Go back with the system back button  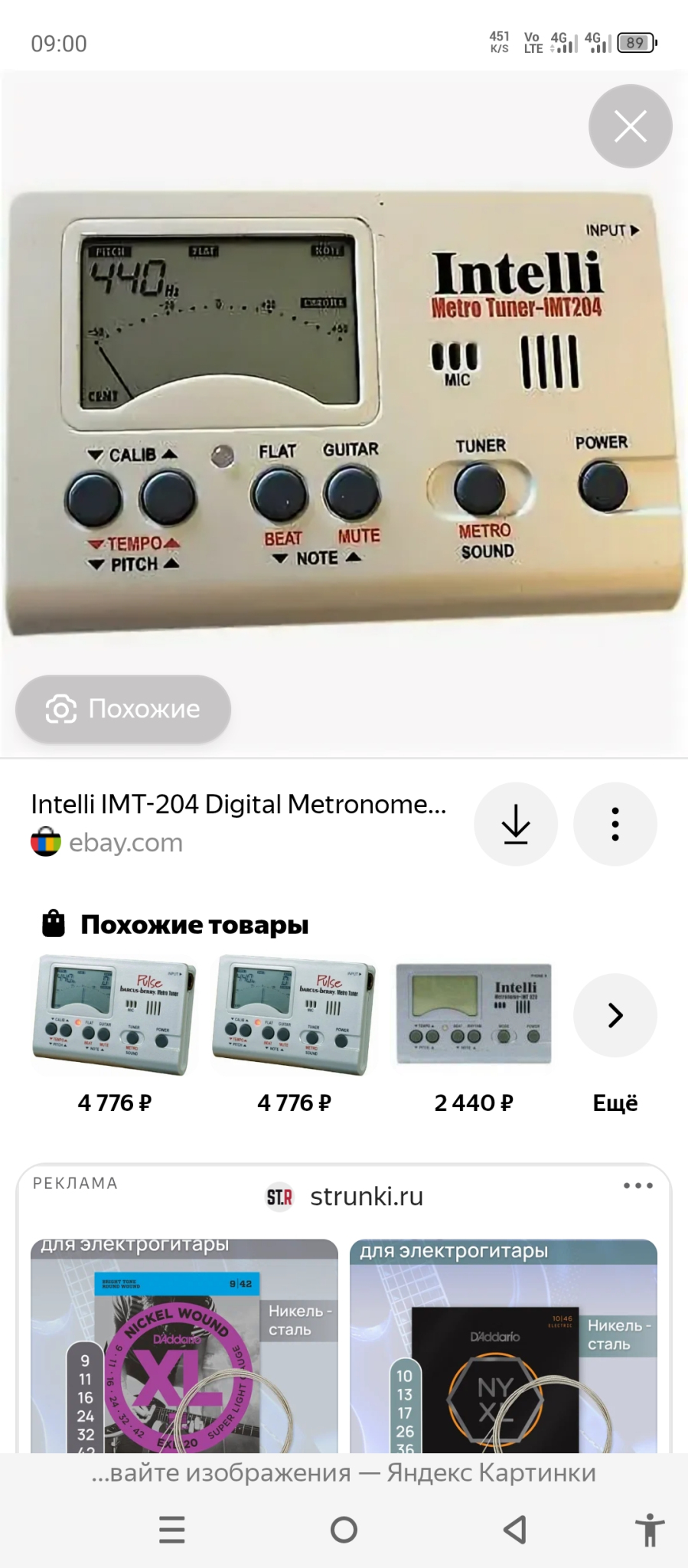click(515, 1530)
